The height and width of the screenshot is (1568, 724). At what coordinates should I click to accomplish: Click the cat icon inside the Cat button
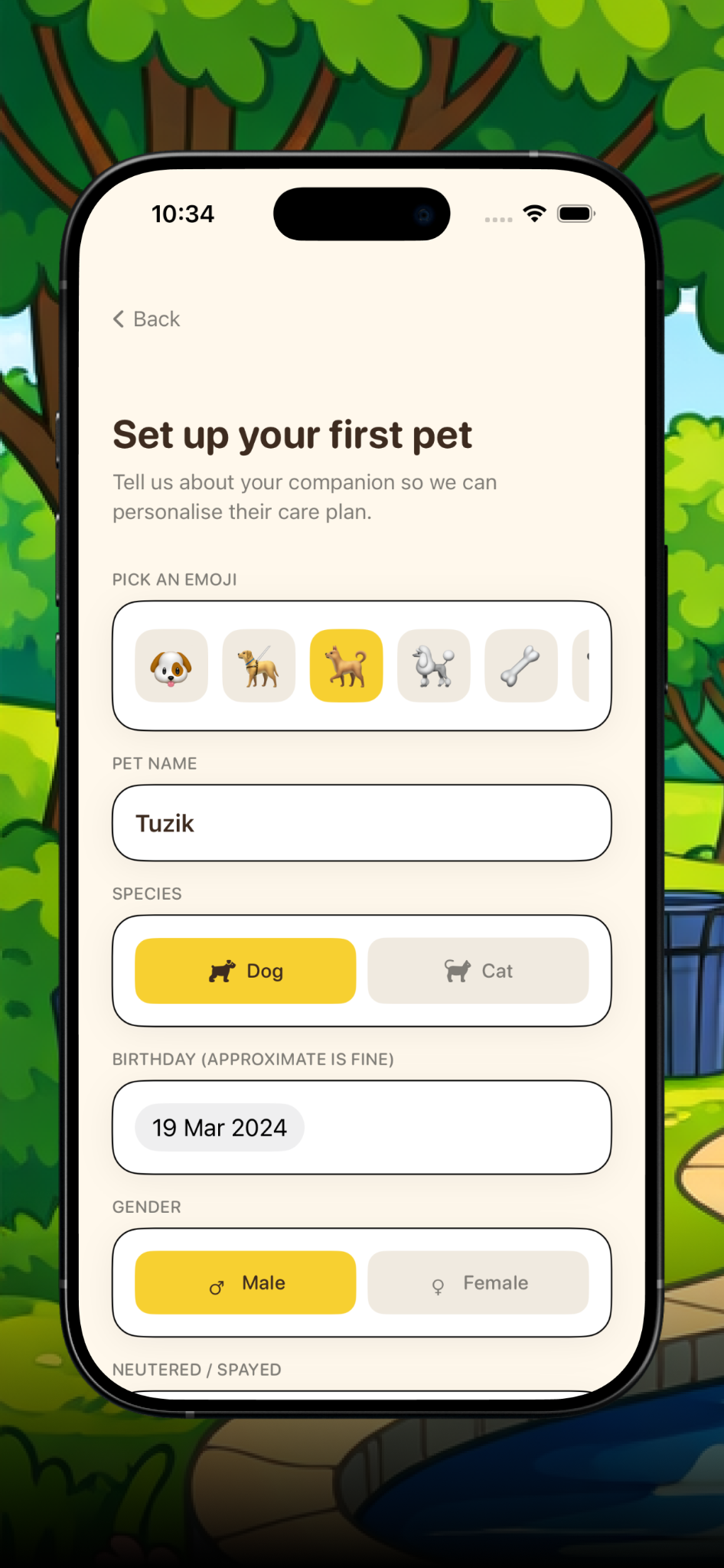pos(460,969)
